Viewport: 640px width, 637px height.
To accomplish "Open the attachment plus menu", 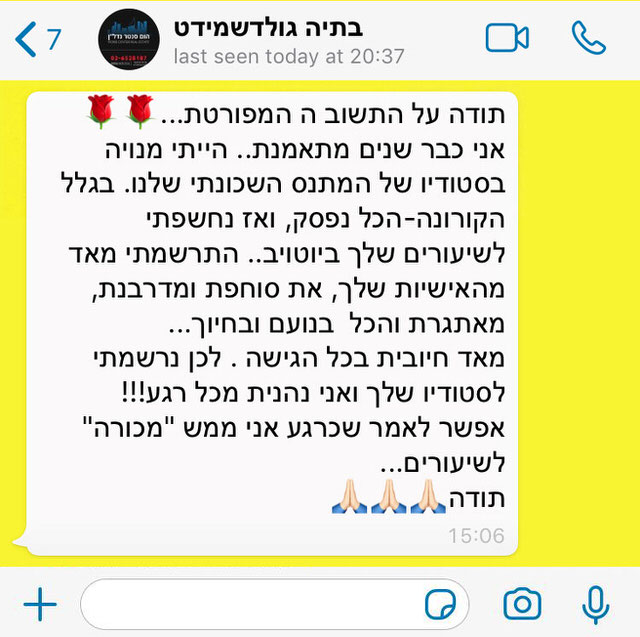I will coord(40,603).
